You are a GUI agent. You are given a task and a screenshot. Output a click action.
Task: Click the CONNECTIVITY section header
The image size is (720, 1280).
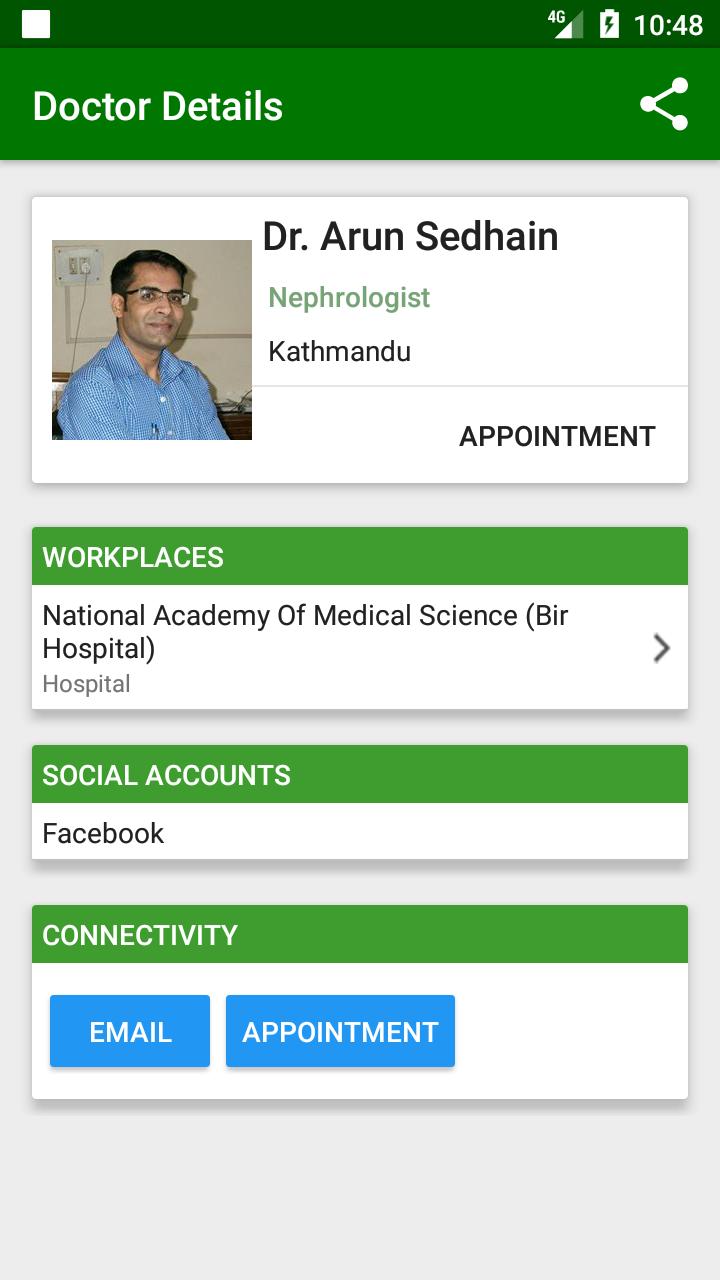click(x=138, y=934)
